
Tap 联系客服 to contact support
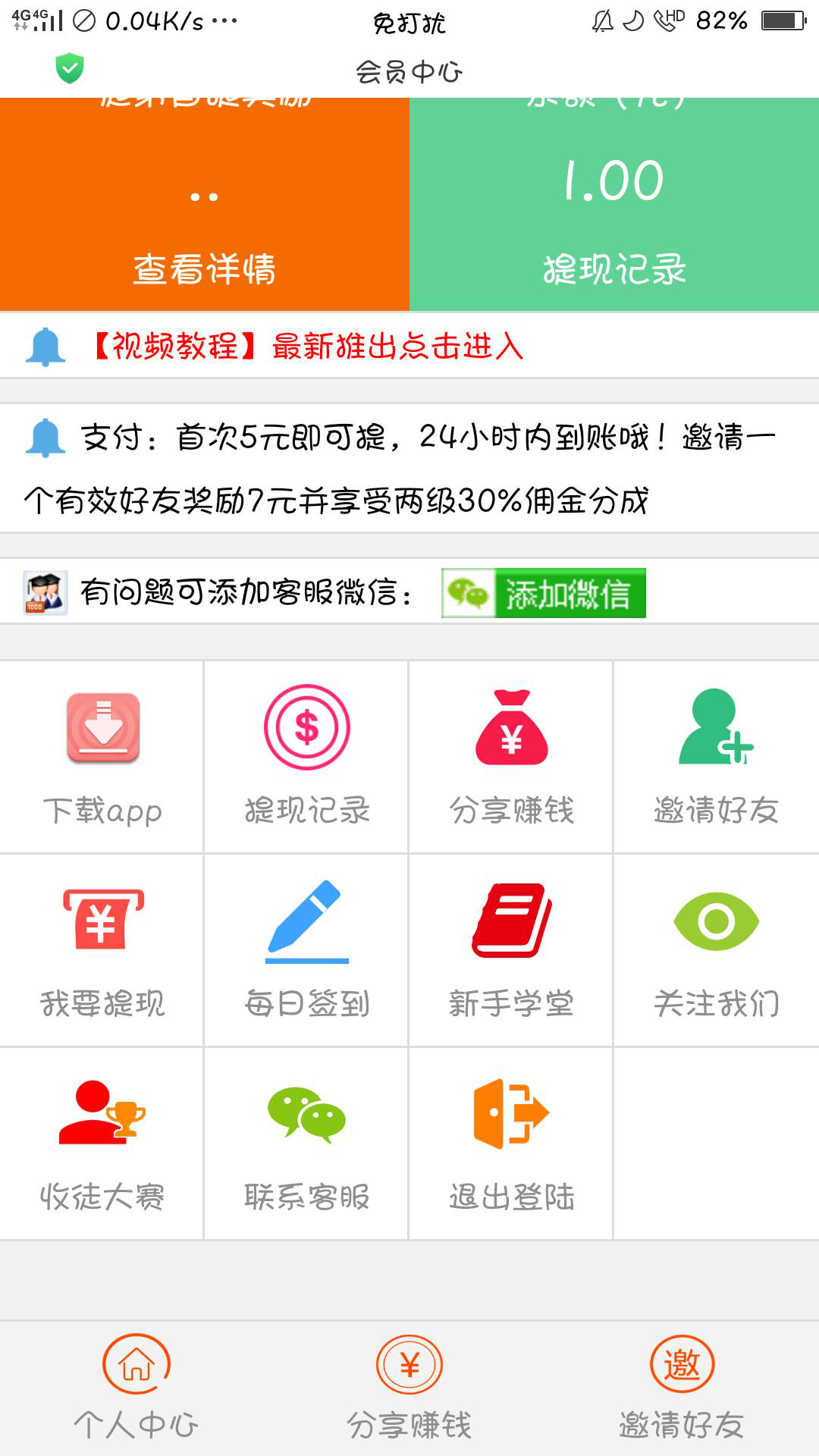(x=306, y=1144)
